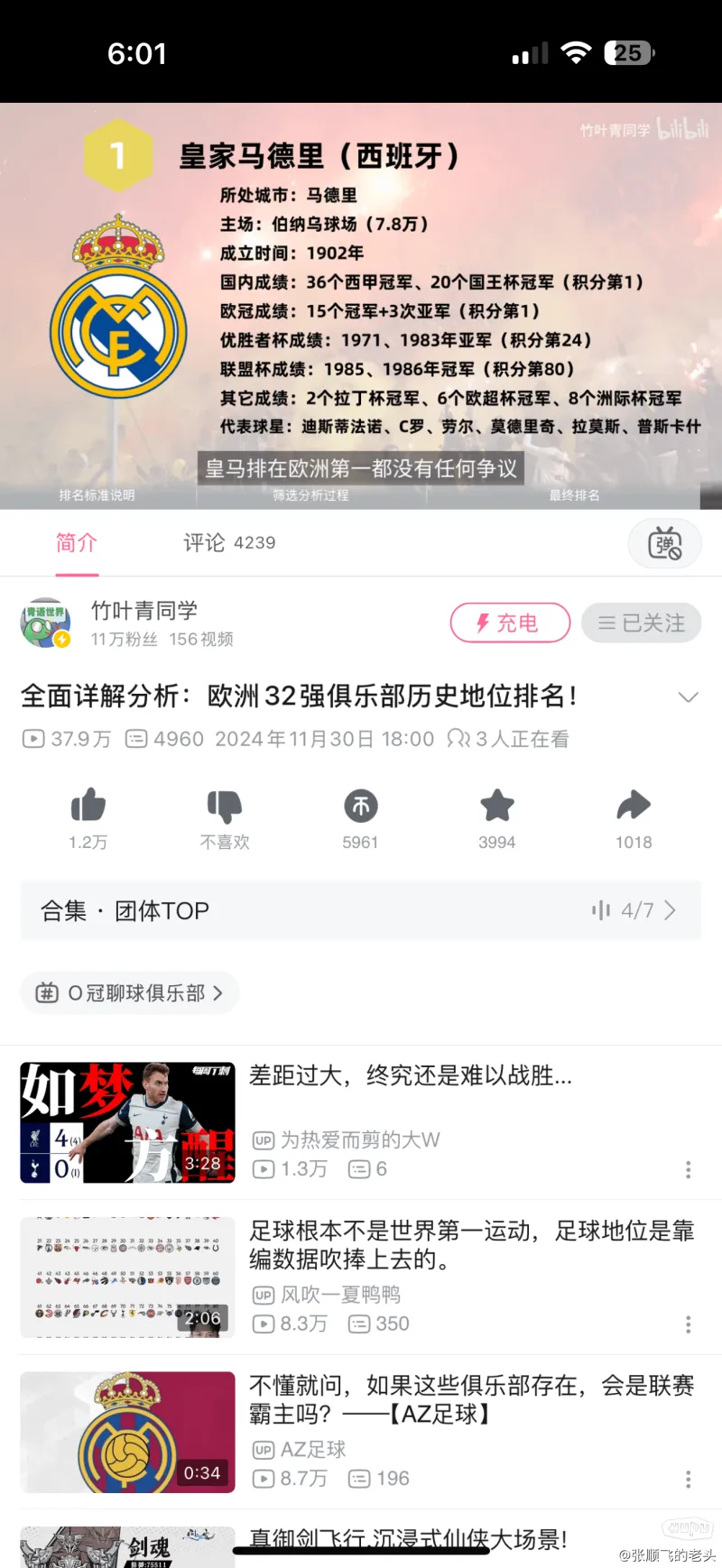Open the AZ足球 video 不懂就问
The height and width of the screenshot is (1568, 722).
click(471, 1399)
